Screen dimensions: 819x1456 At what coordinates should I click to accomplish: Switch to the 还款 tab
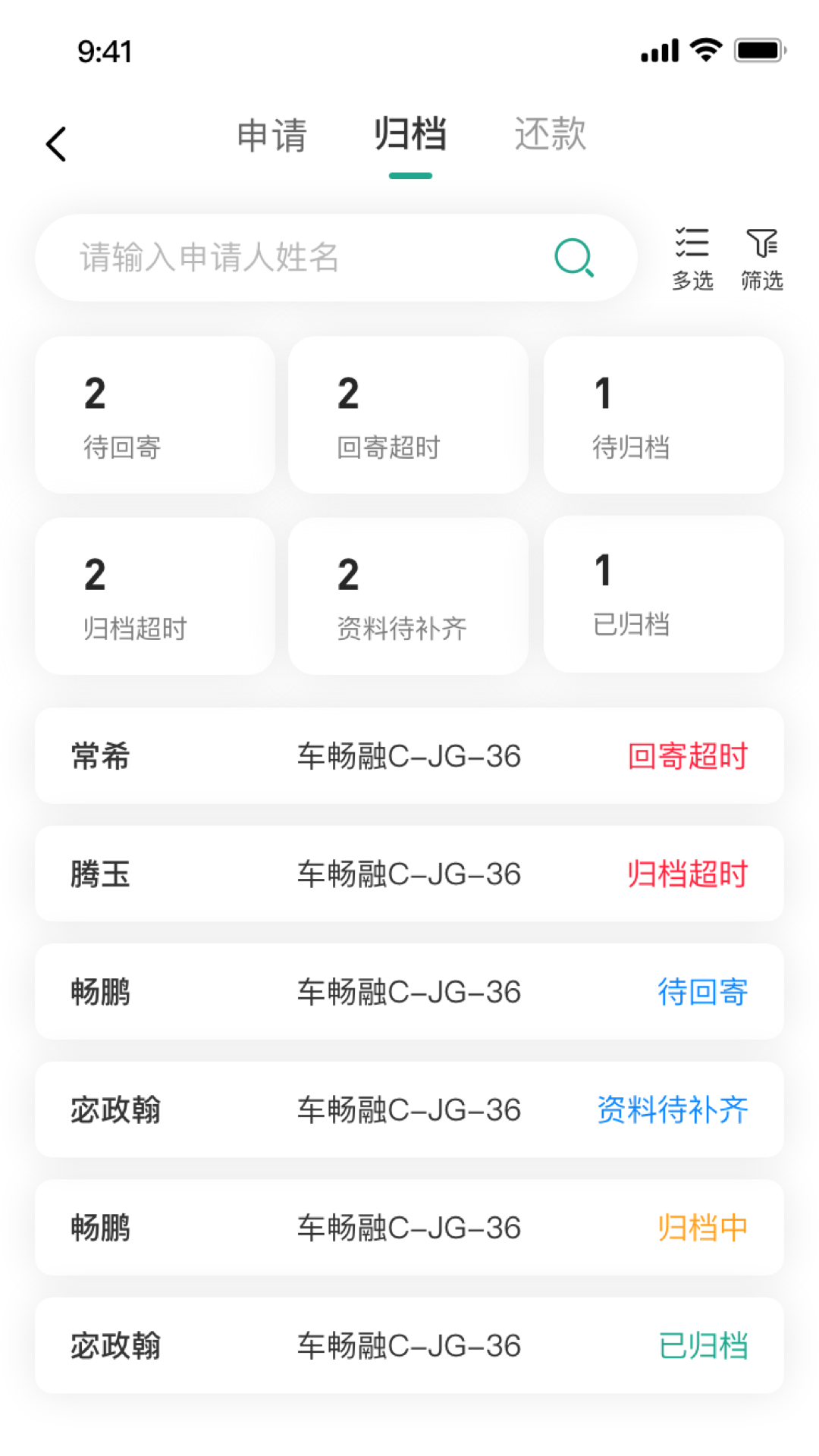coord(550,135)
